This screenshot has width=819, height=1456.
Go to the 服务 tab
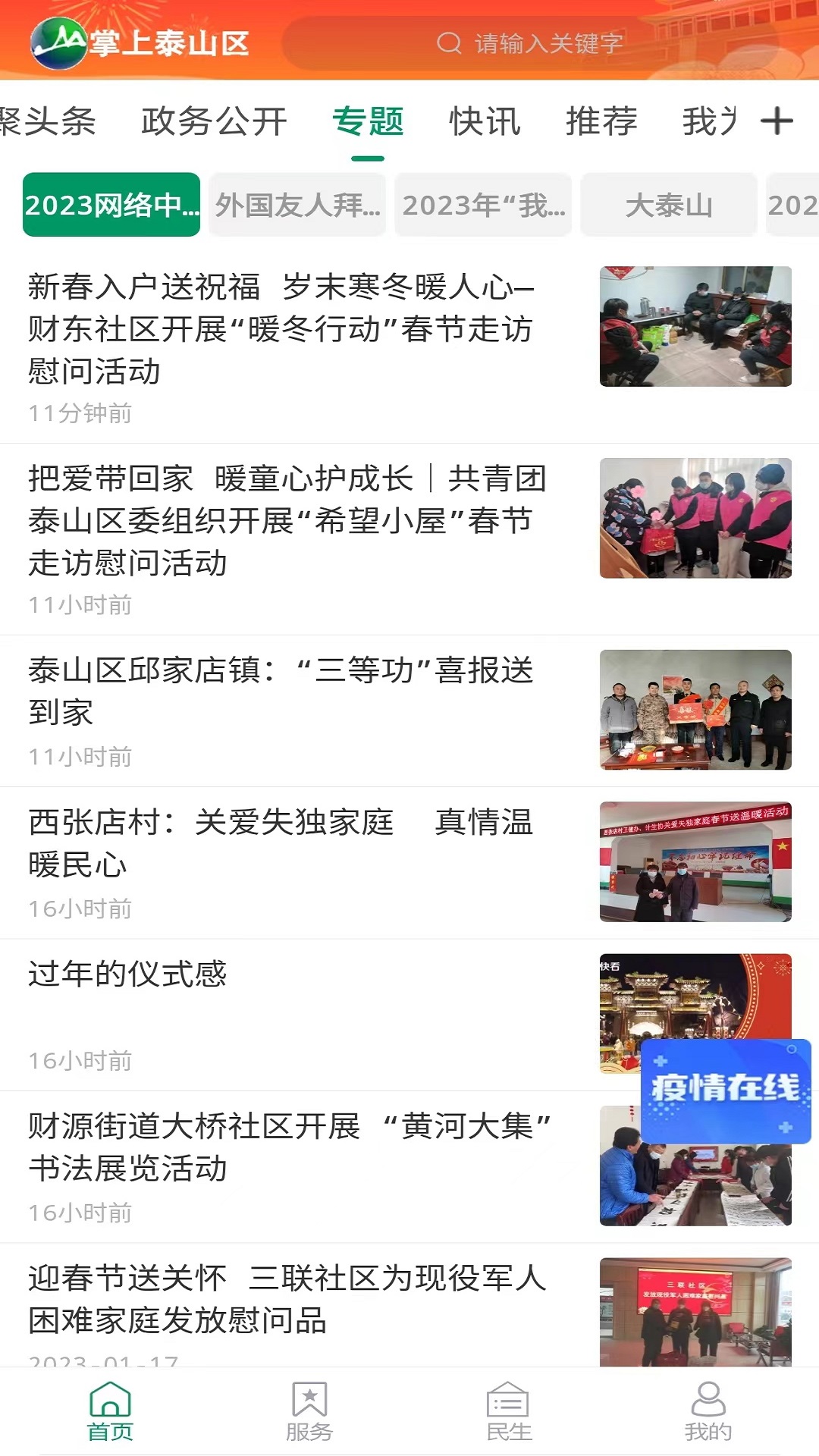(309, 1411)
